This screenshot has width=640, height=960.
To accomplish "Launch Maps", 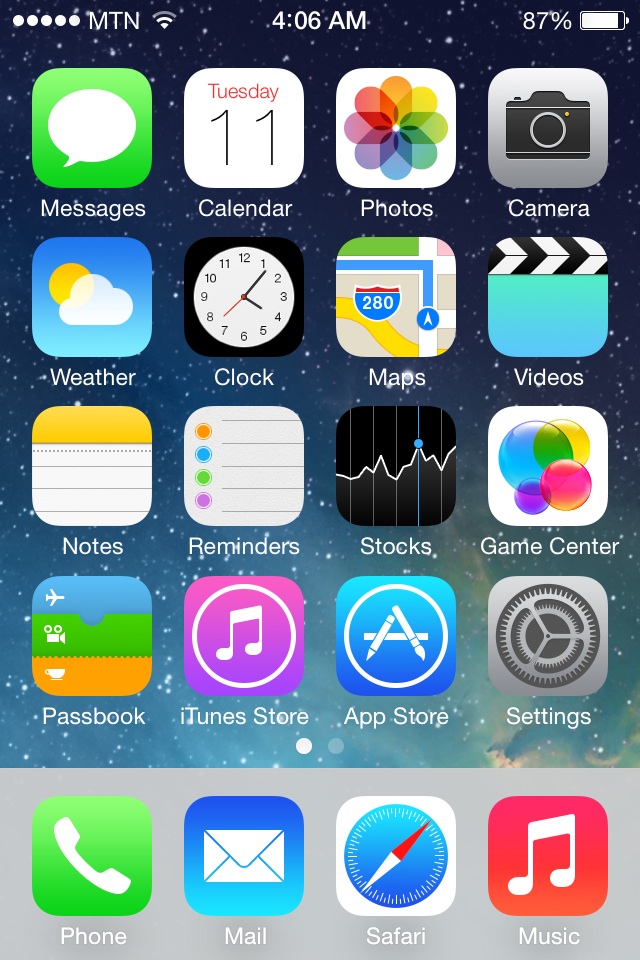I will point(396,297).
